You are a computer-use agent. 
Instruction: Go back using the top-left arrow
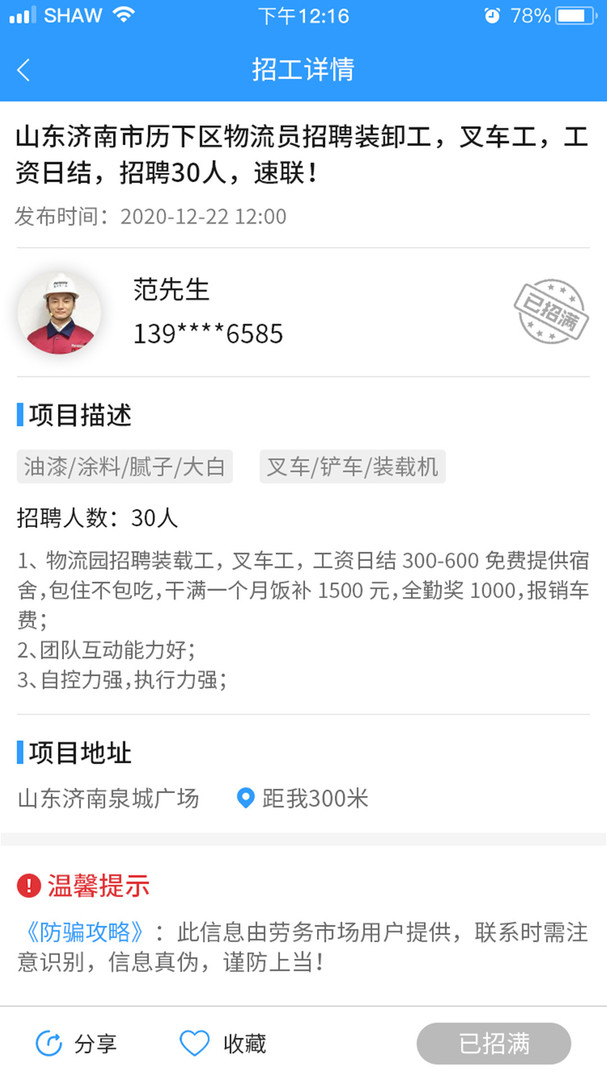point(23,70)
